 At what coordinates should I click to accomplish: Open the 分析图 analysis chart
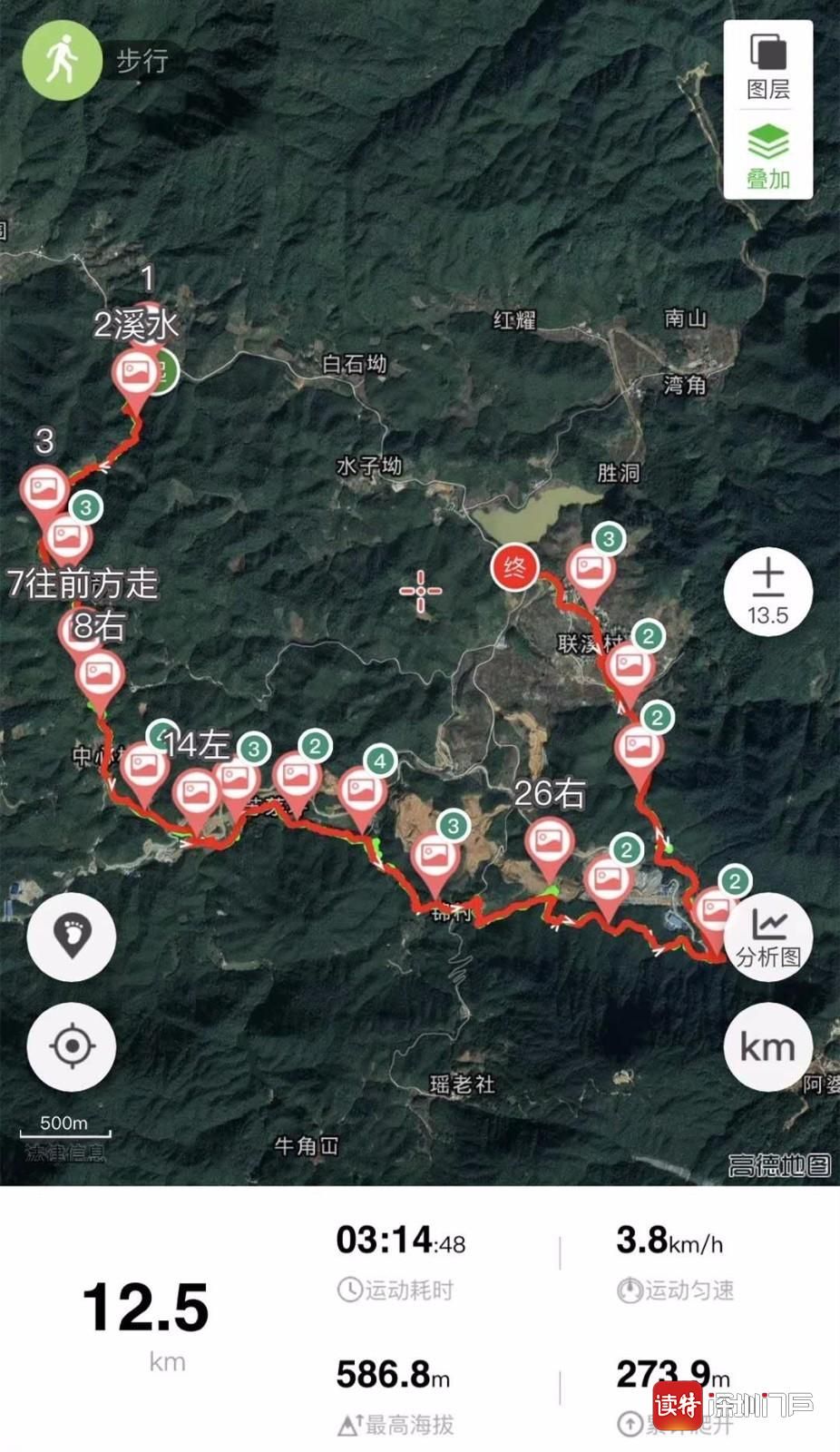click(x=767, y=937)
